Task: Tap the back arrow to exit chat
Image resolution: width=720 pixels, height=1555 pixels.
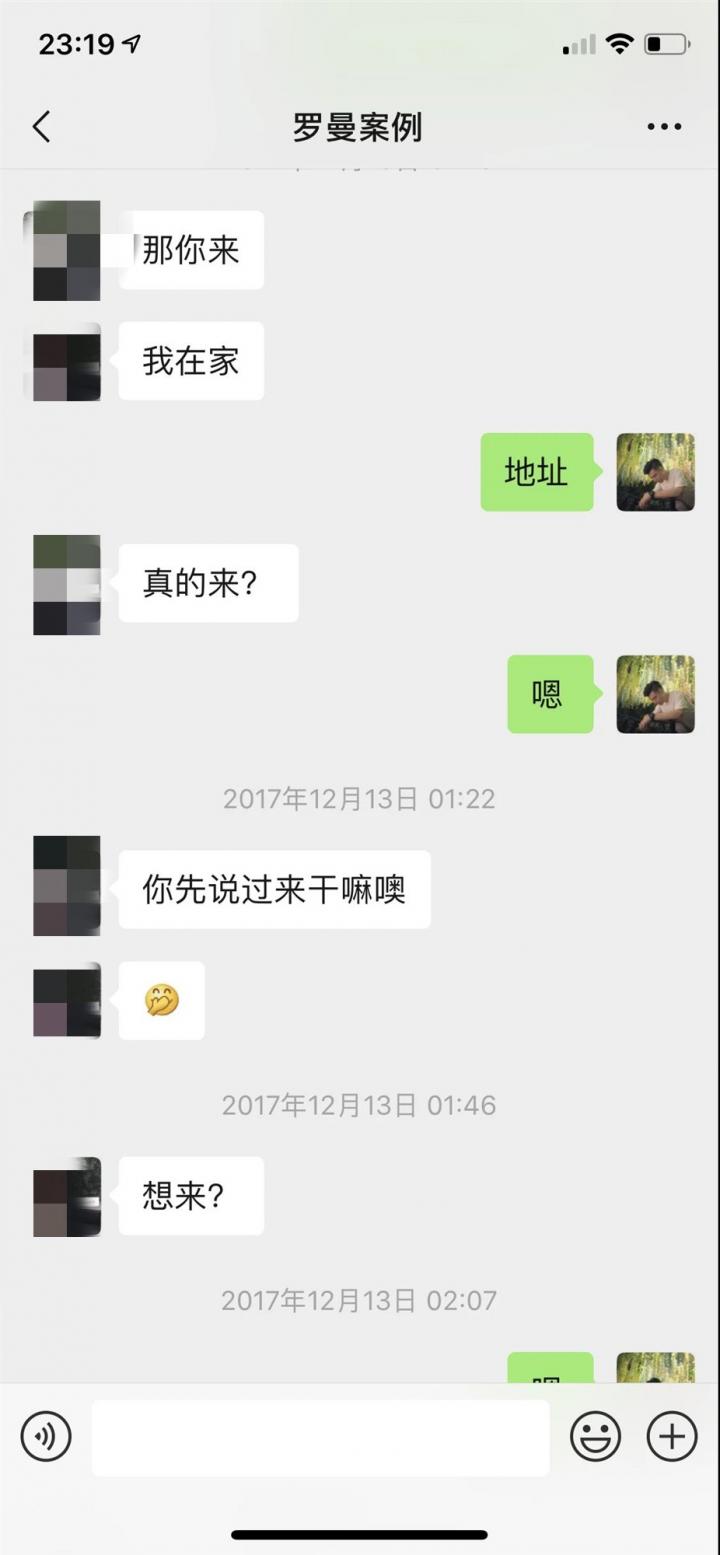Action: pos(40,127)
